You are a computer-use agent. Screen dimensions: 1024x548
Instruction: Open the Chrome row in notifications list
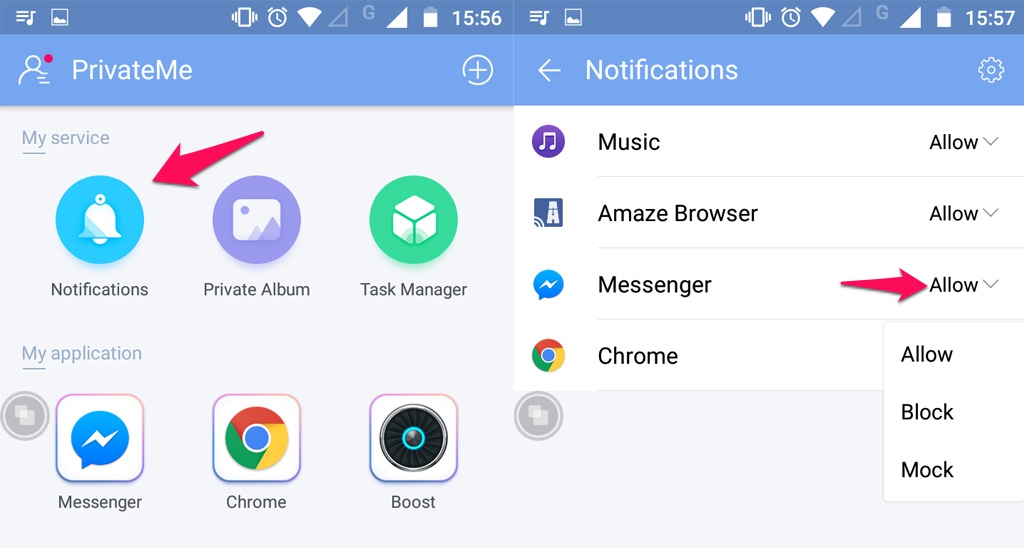[x=638, y=356]
